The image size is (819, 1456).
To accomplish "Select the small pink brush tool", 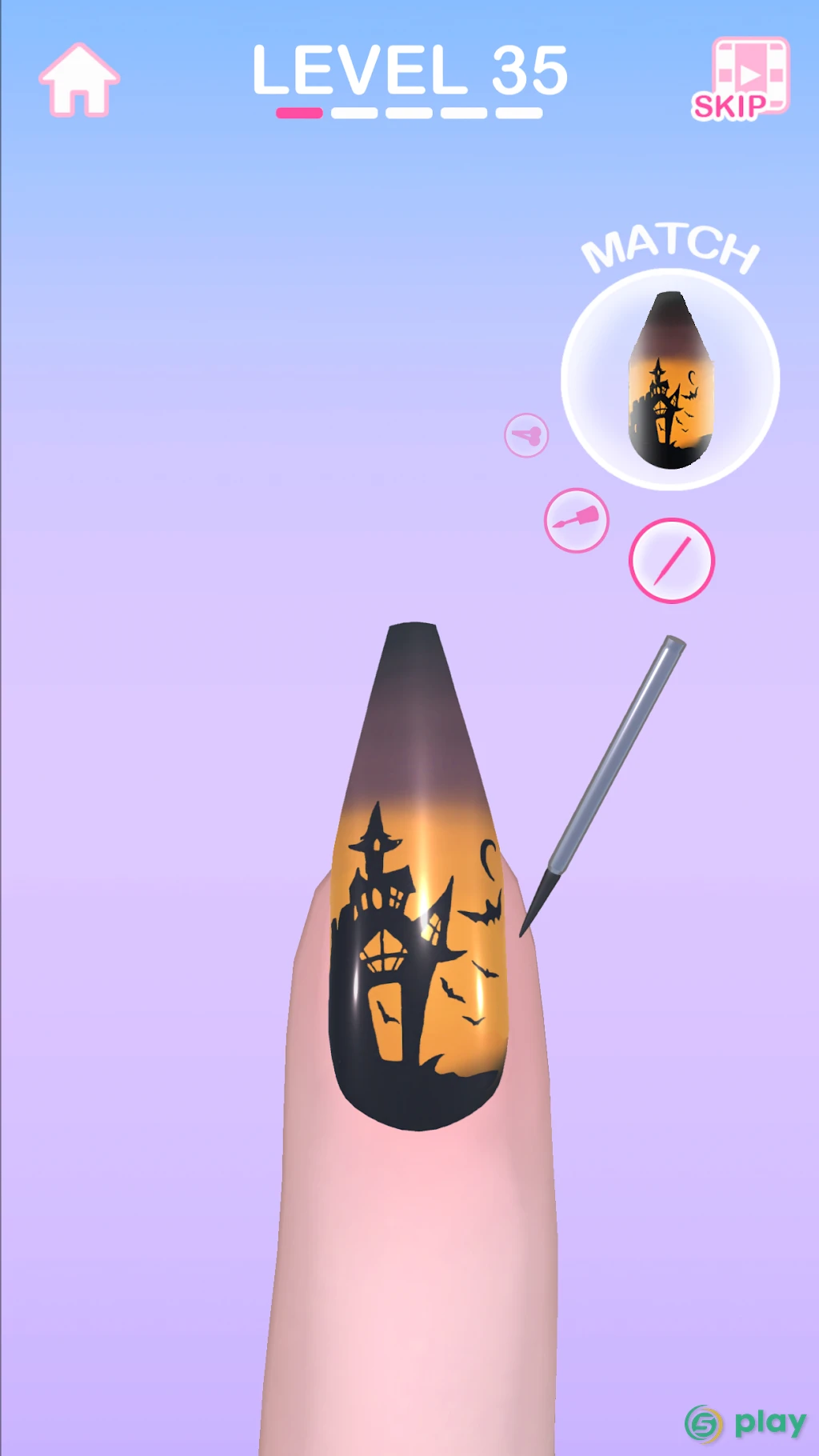I will [526, 435].
